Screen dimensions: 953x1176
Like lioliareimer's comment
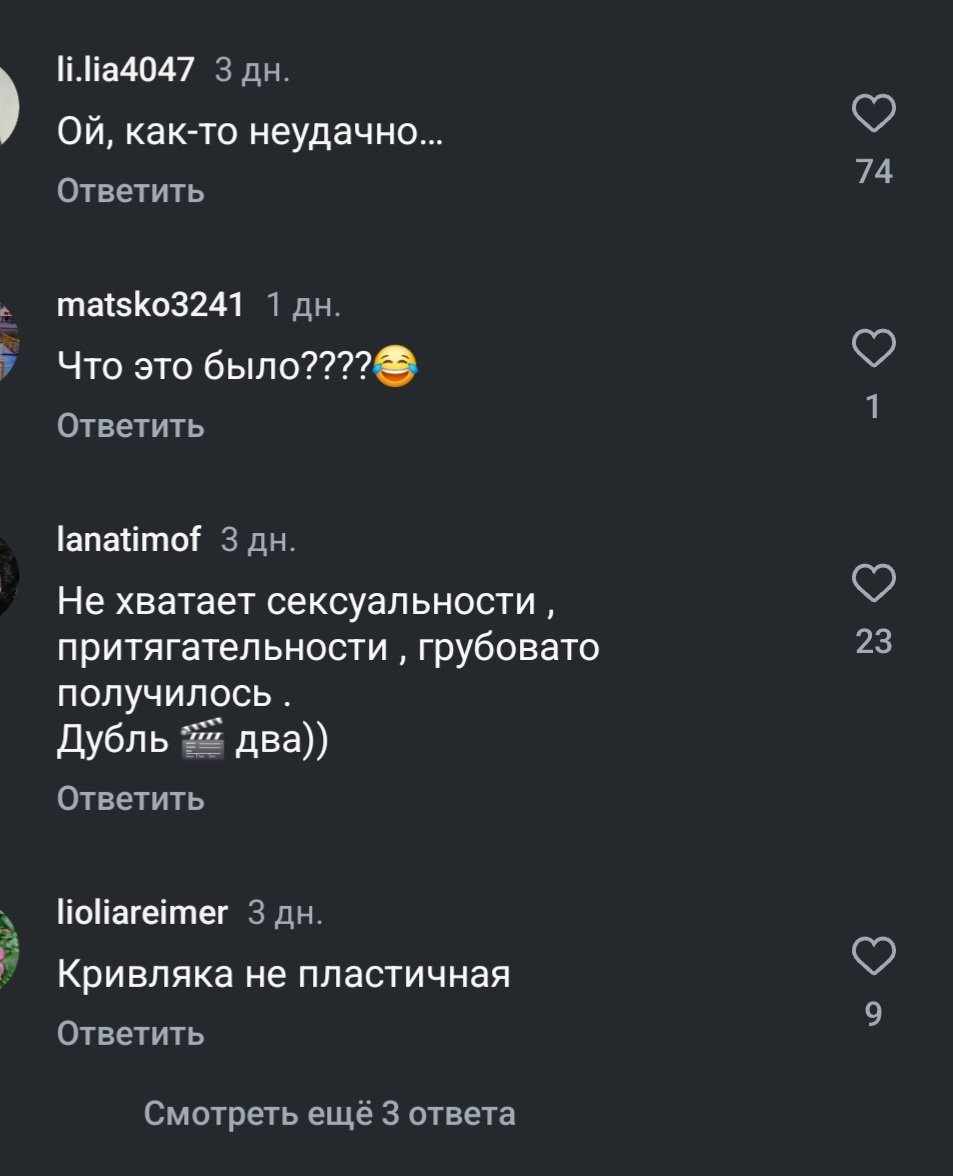point(874,956)
